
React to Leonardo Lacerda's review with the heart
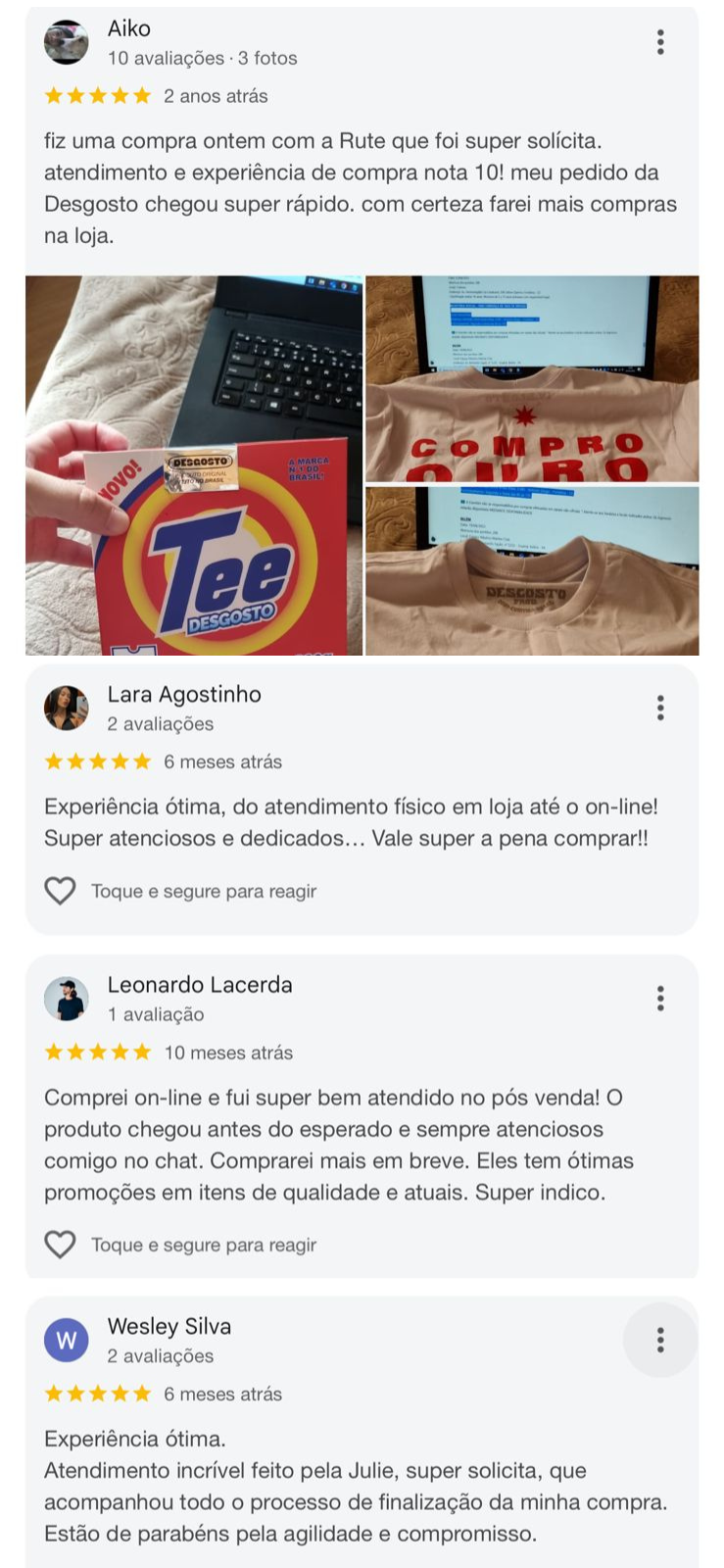(61, 1245)
